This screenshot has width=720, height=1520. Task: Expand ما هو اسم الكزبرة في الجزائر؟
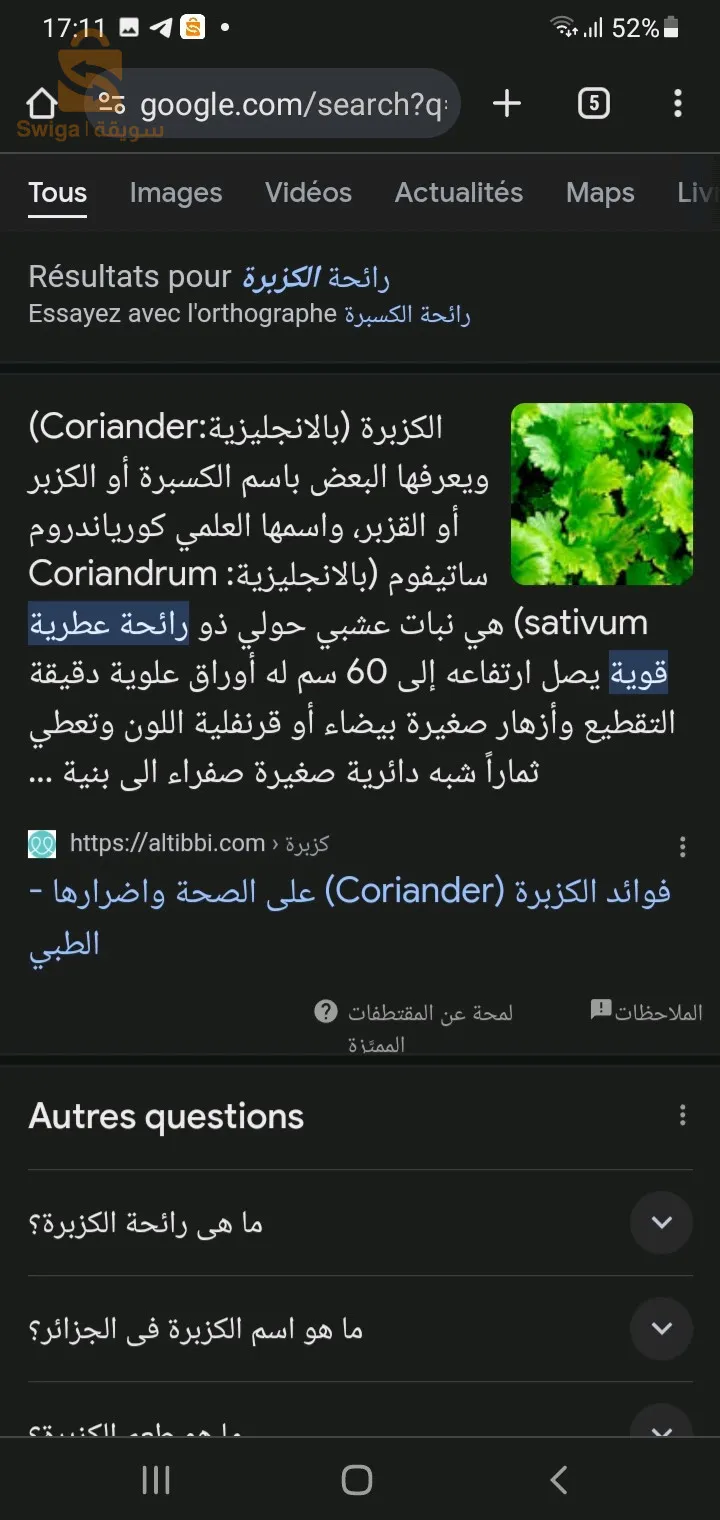tap(661, 1329)
